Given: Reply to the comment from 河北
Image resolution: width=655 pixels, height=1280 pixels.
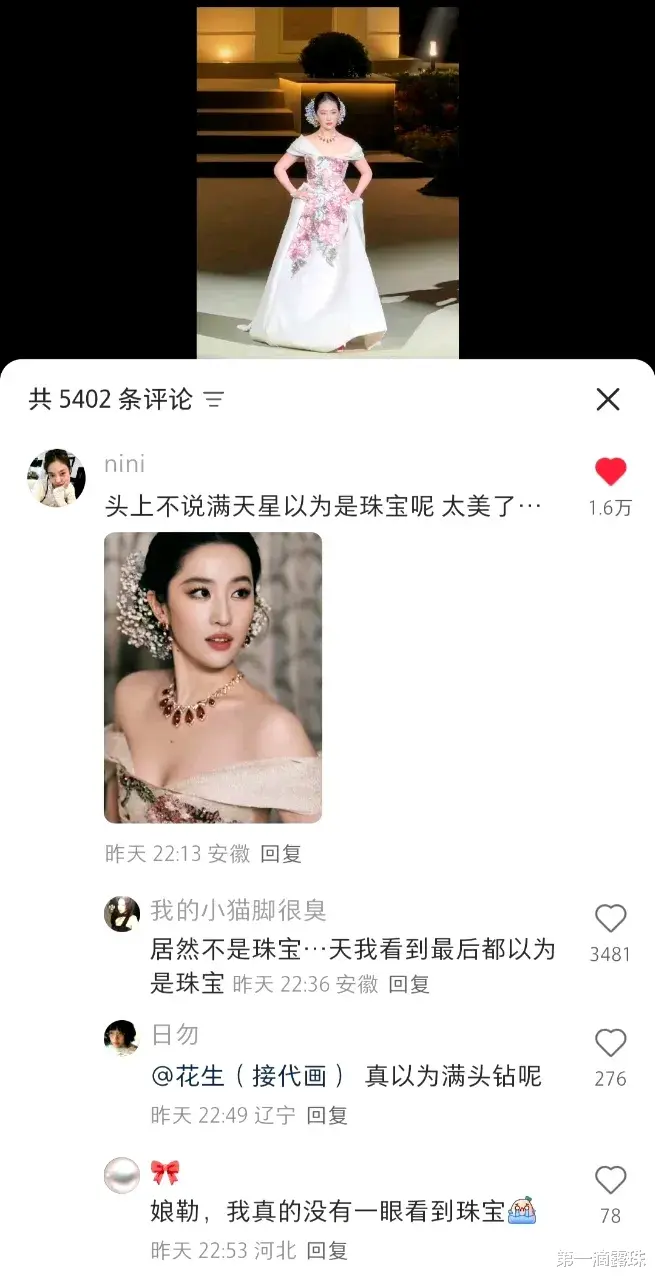Looking at the screenshot, I should tap(327, 1250).
